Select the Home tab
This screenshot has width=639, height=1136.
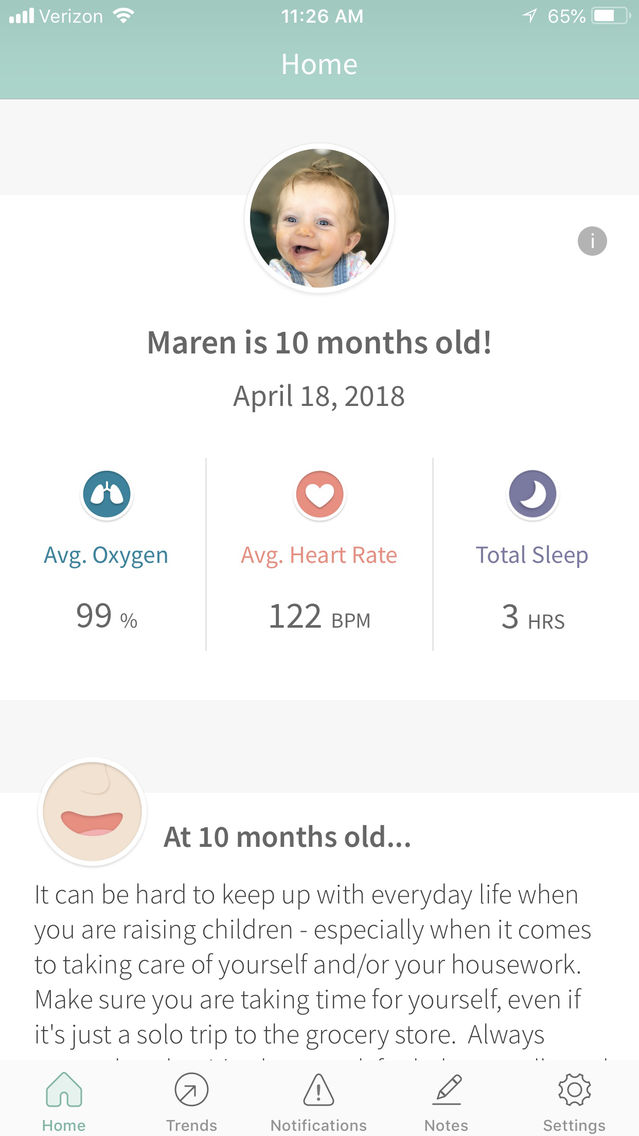(x=64, y=1101)
